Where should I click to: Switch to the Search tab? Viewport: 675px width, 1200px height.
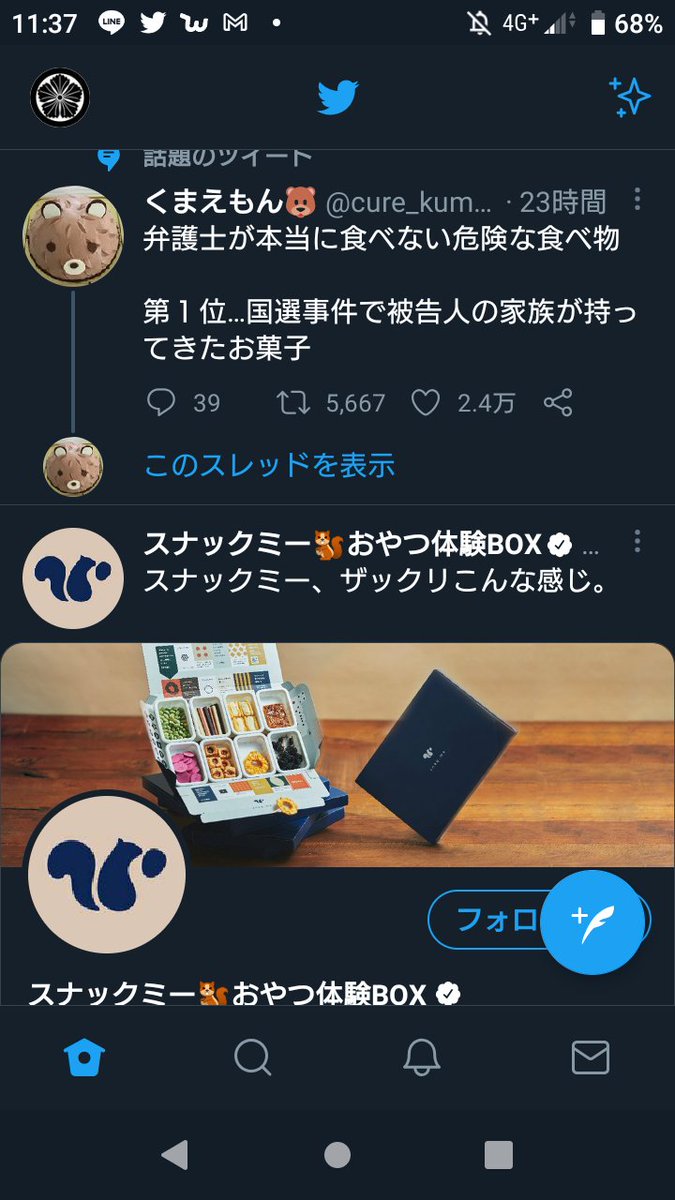[x=253, y=1057]
